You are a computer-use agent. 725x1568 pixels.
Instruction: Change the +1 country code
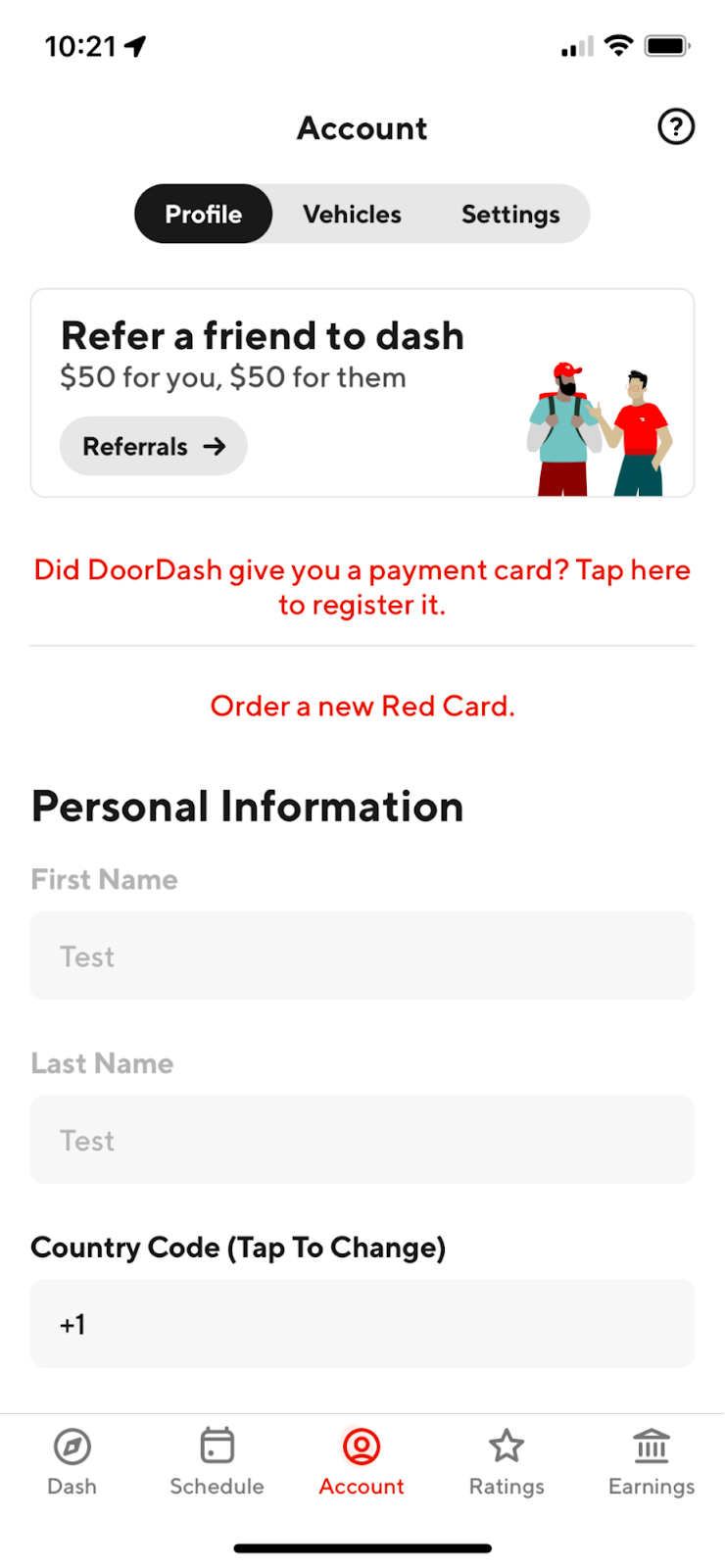362,1323
